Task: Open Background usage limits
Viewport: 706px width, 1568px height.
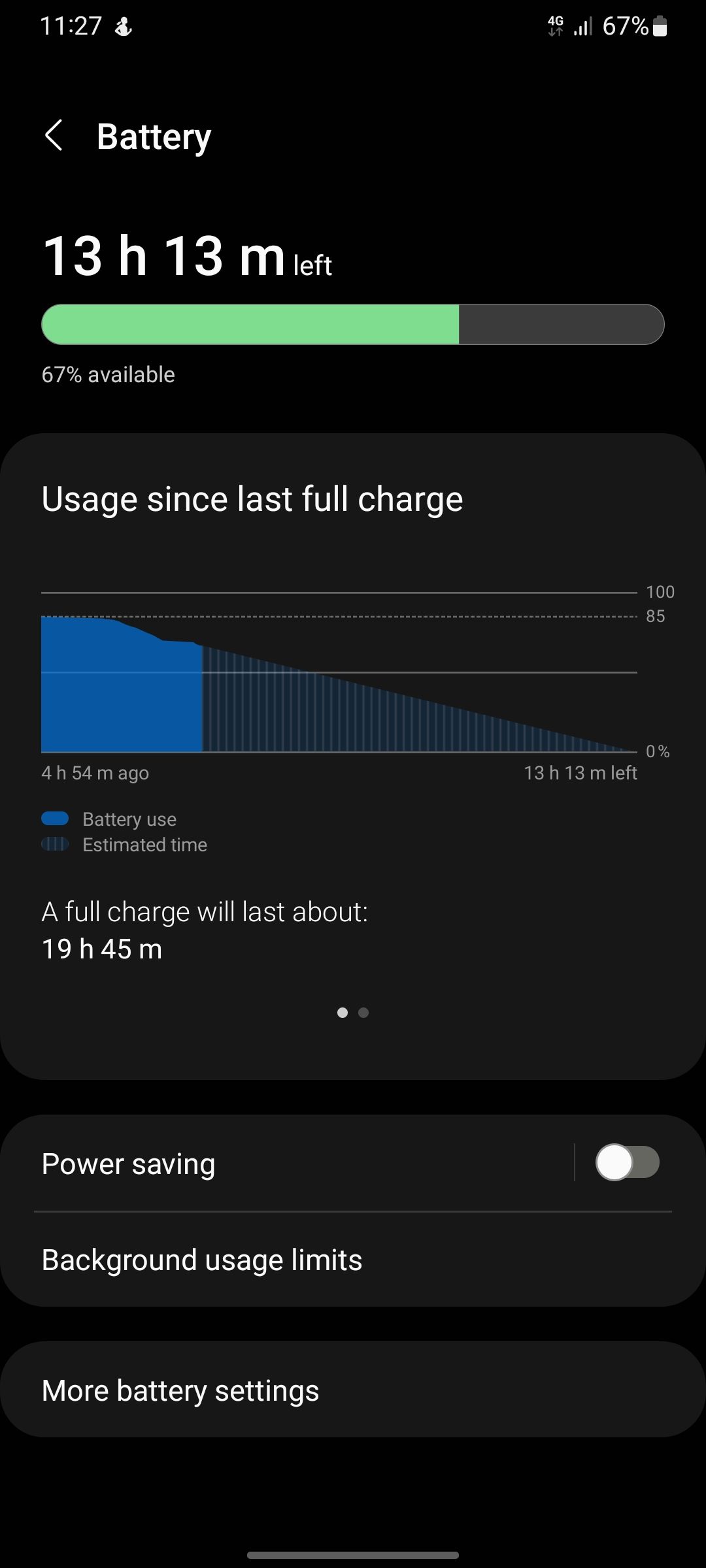Action: [x=202, y=1260]
